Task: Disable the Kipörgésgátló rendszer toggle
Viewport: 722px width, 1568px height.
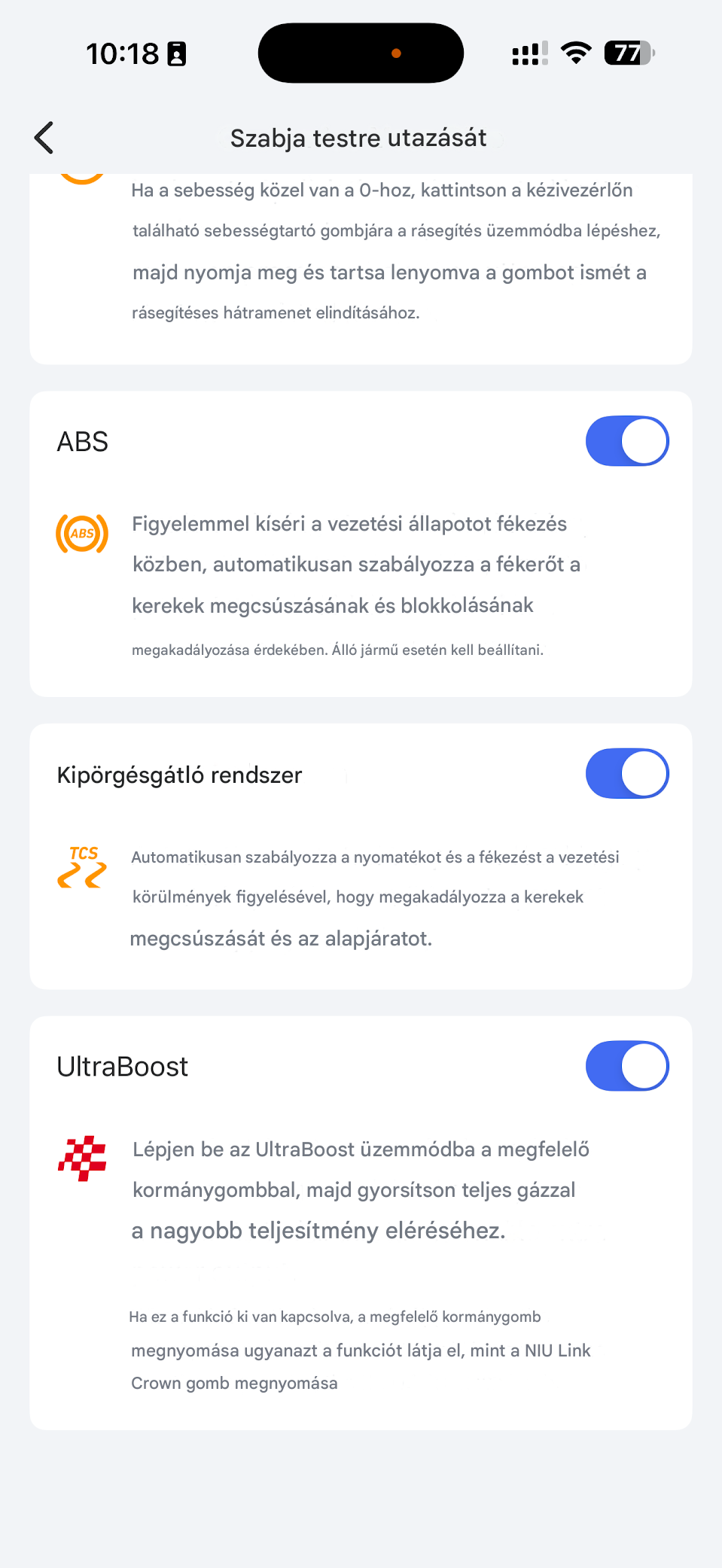Action: pyautogui.click(x=627, y=774)
